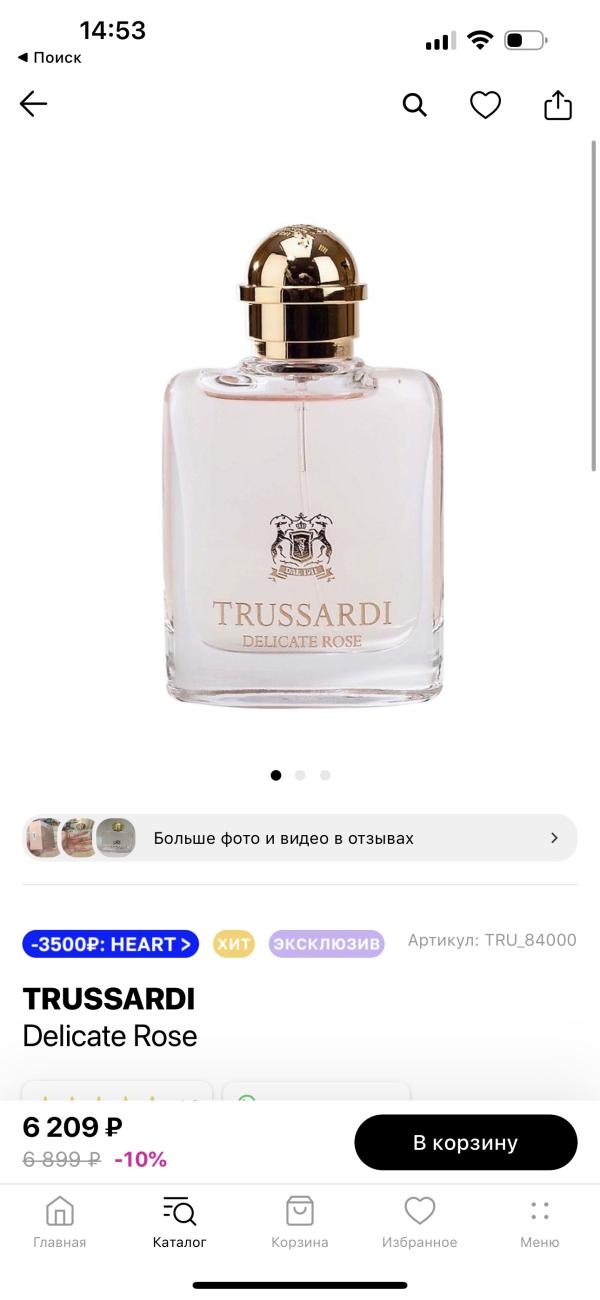The height and width of the screenshot is (1300, 600).
Task: Switch to the Главная tab
Action: click(60, 1222)
